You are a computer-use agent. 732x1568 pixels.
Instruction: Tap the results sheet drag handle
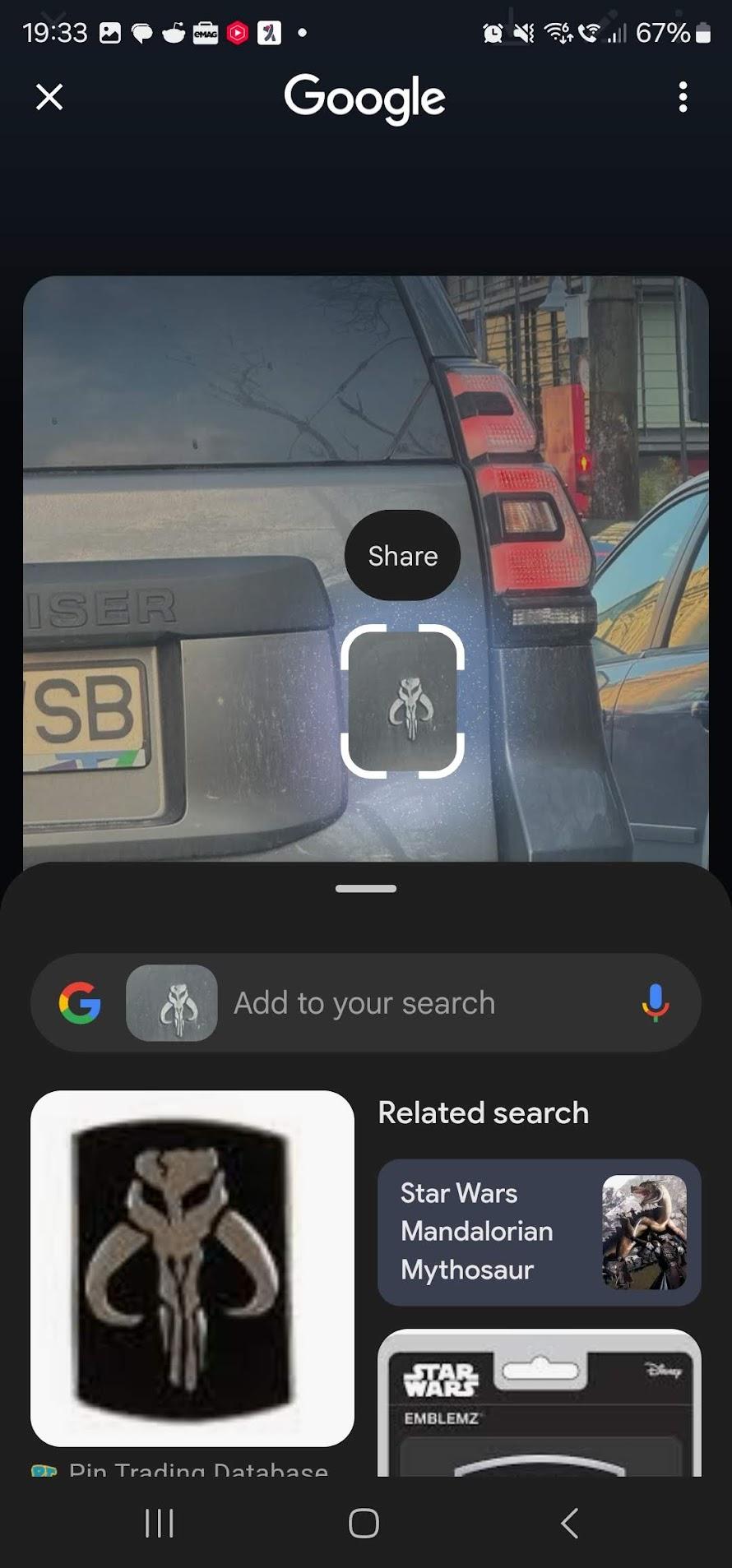(x=366, y=889)
